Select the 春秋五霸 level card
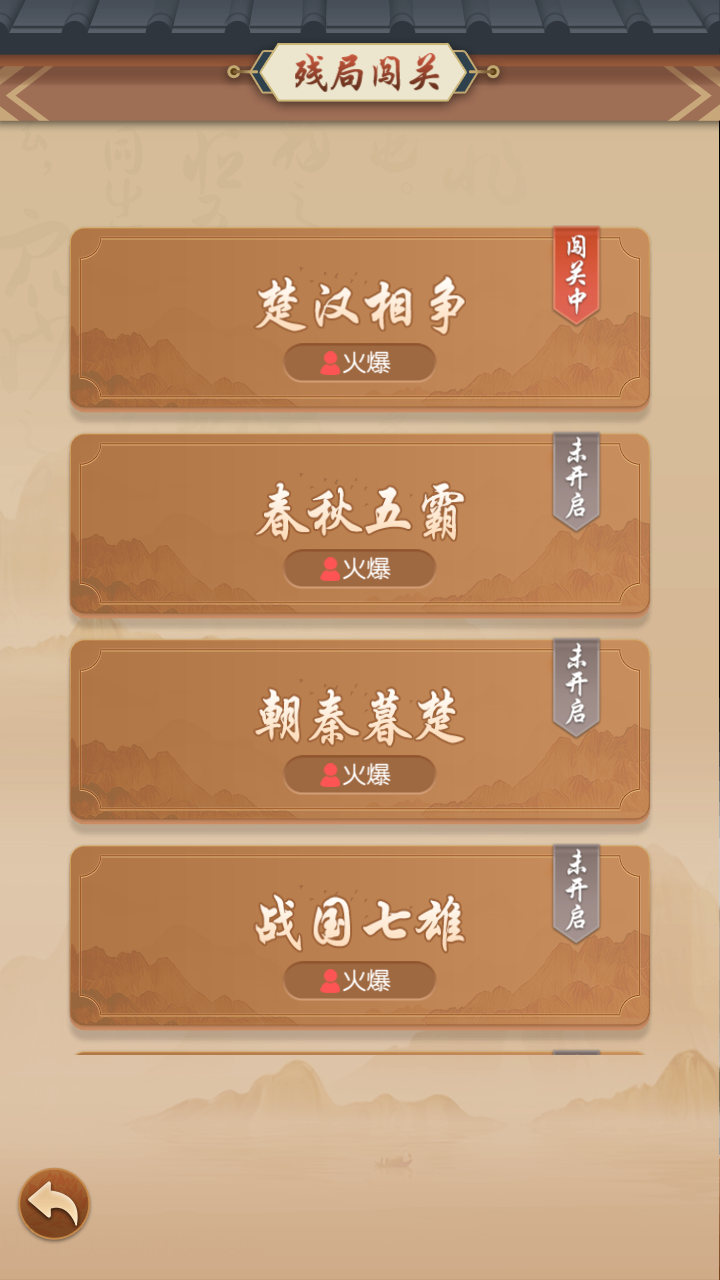Viewport: 720px width, 1280px height. 360,524
